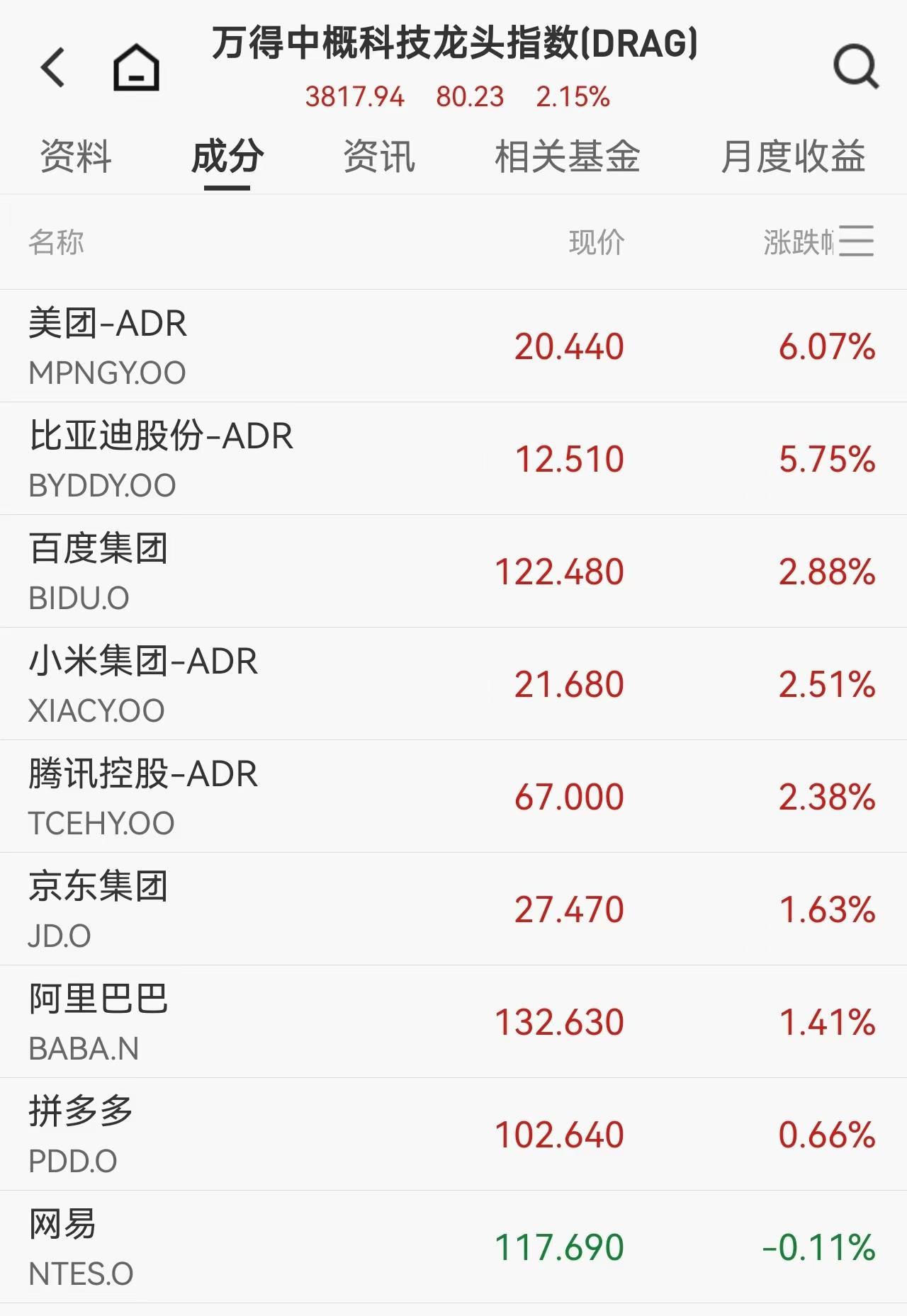Open 百度集团 BIDU.O details
The width and height of the screenshot is (907, 1316).
tap(453, 570)
